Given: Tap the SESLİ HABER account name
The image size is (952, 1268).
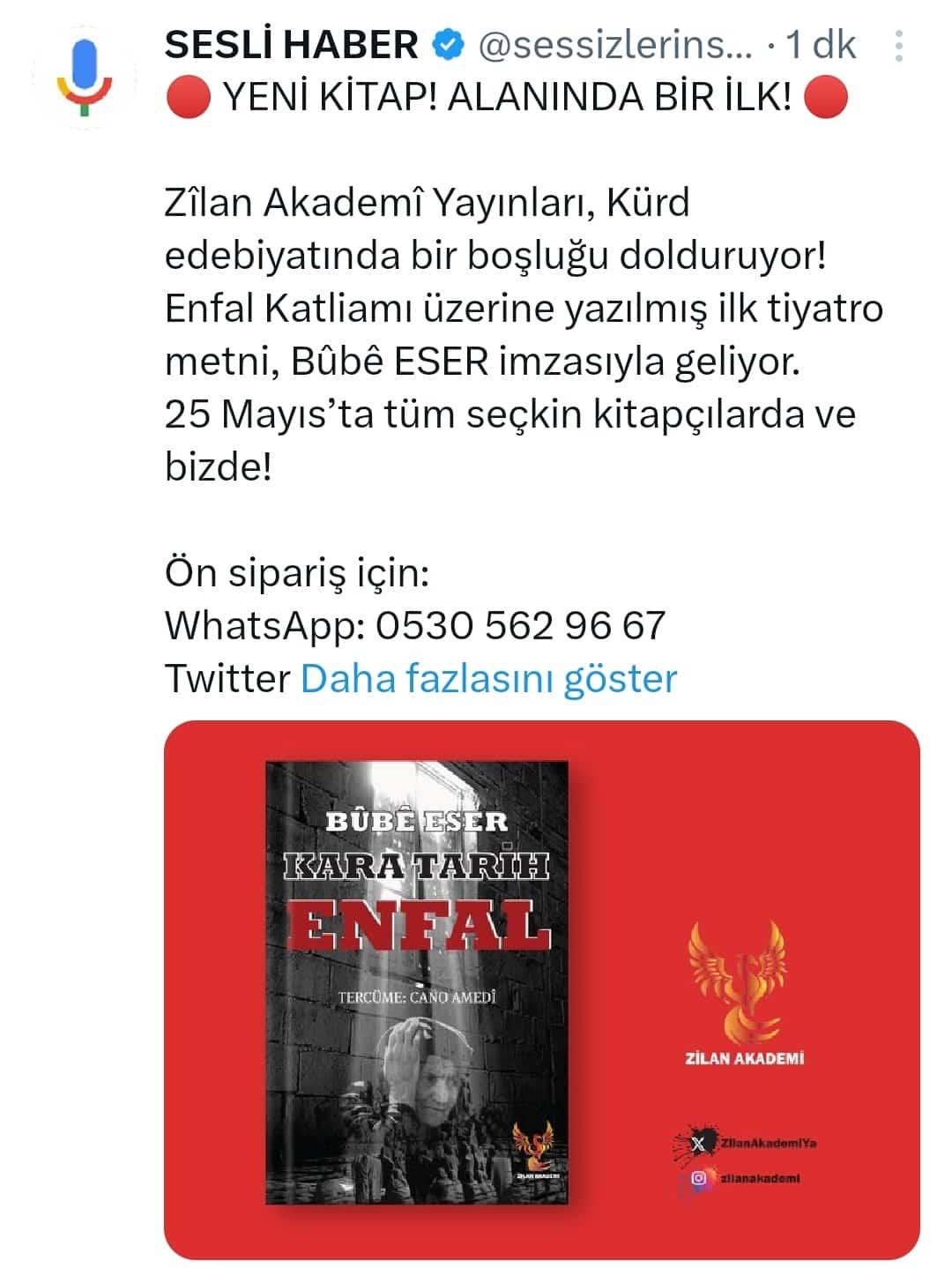Looking at the screenshot, I should [291, 45].
